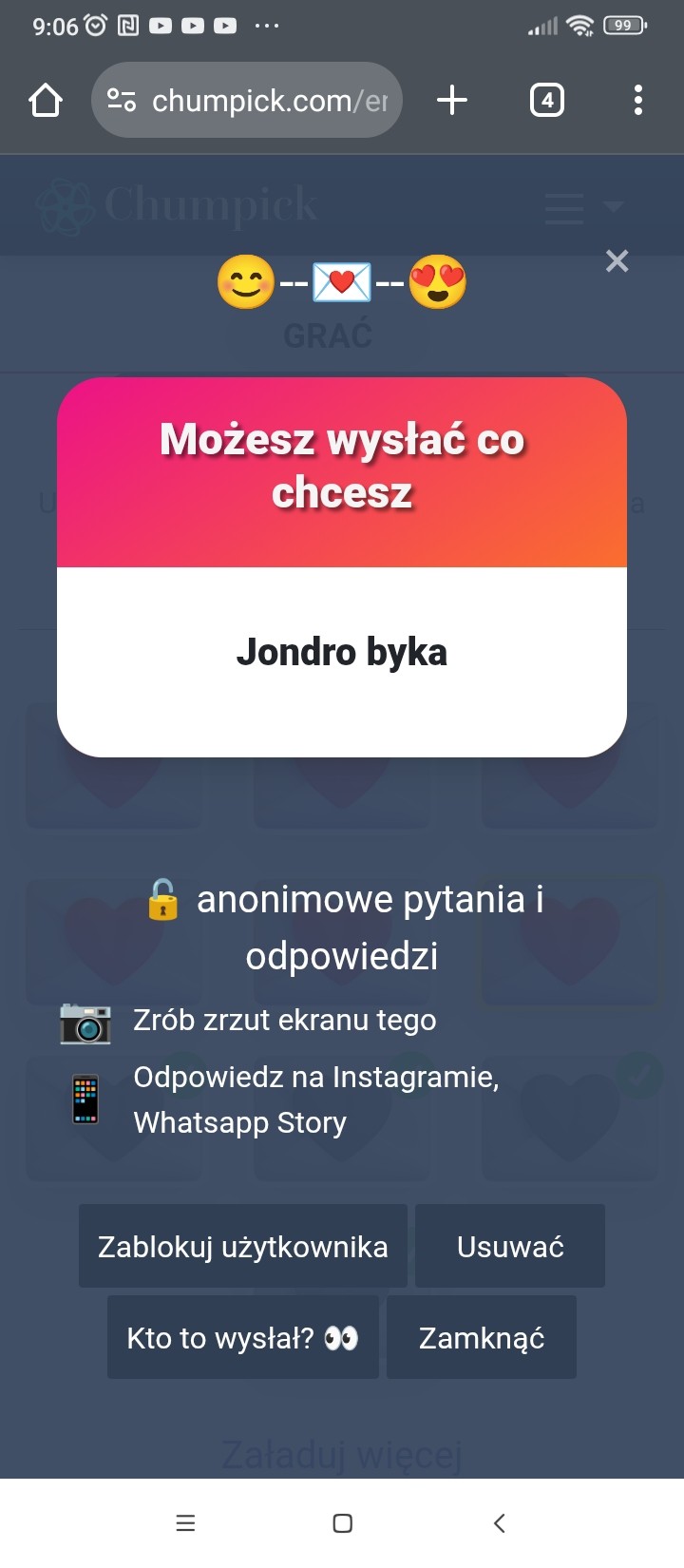
Task: Close the dialog using Zamknąć
Action: click(482, 1337)
